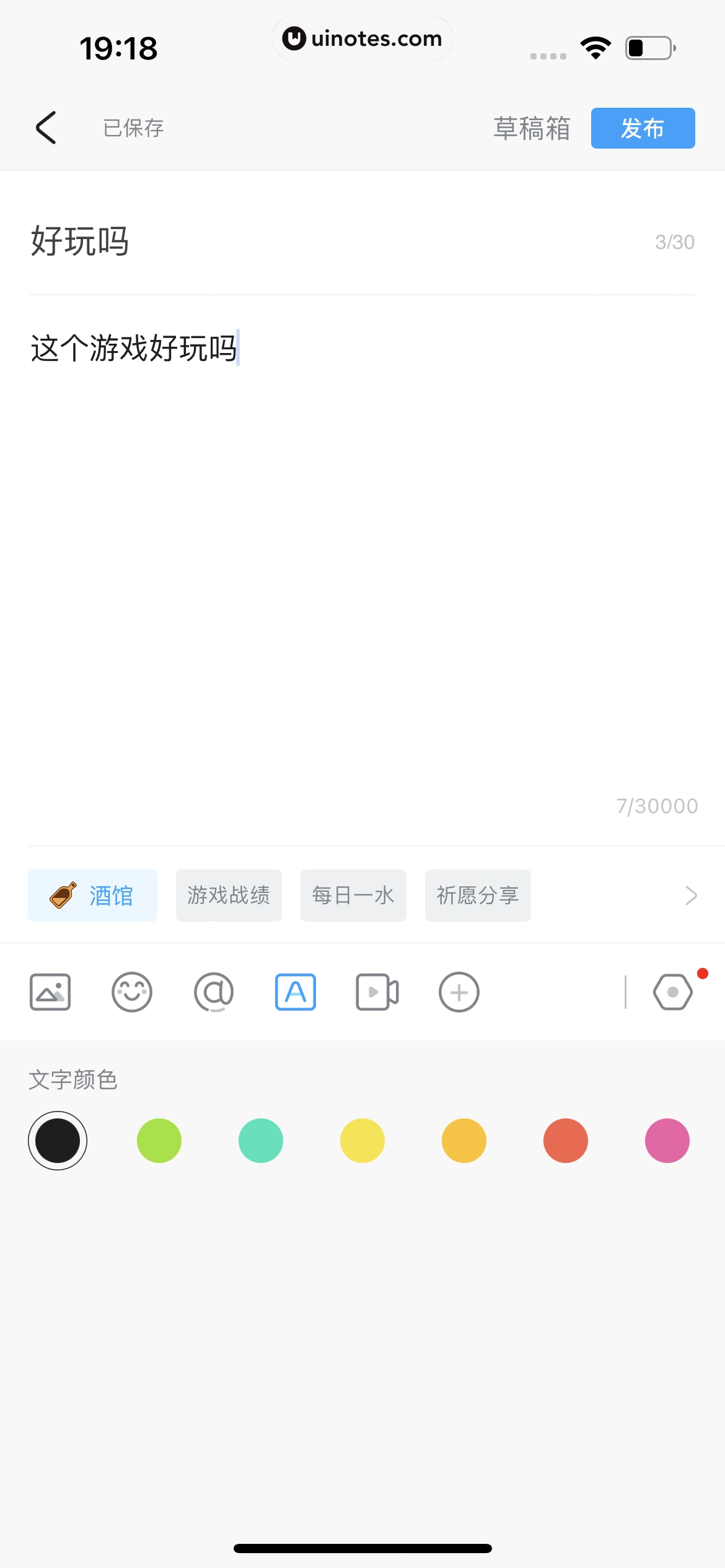
Task: Select the text color formatting tool
Action: pos(296,991)
